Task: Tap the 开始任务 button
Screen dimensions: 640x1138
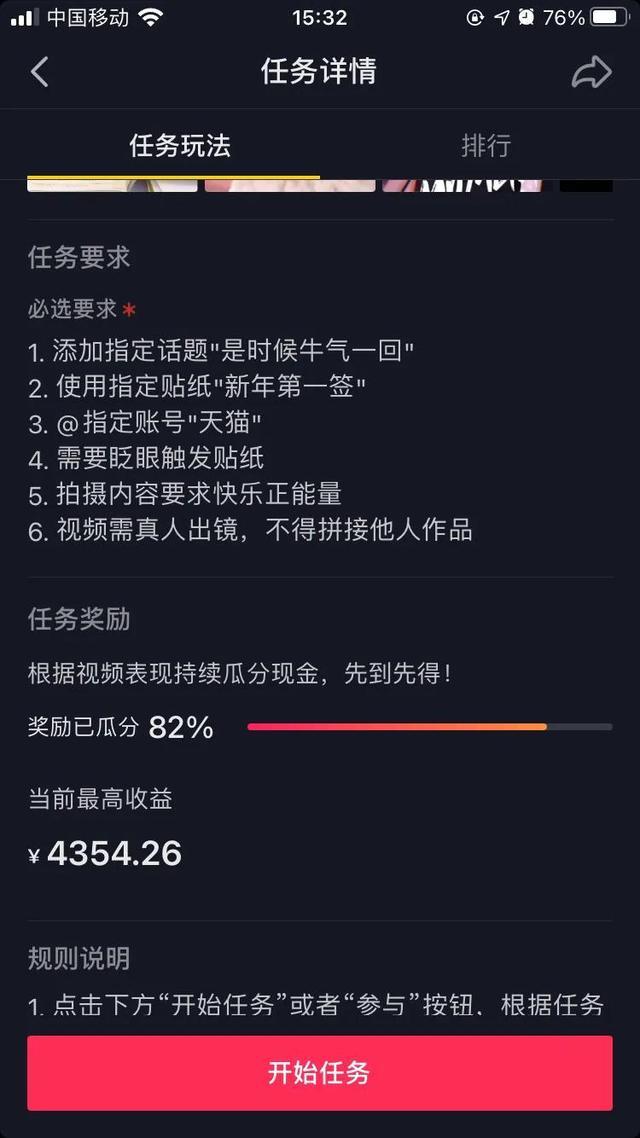Action: point(320,1073)
